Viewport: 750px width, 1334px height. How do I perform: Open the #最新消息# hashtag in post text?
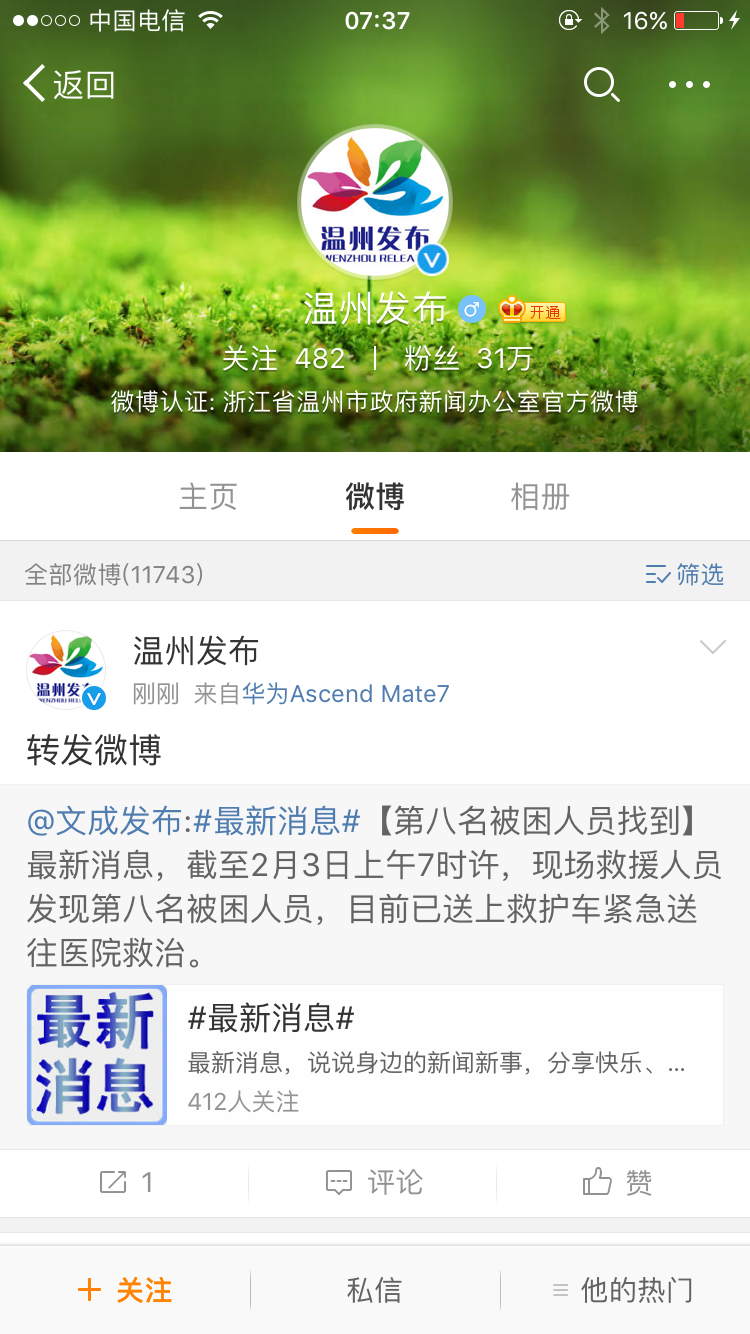276,821
